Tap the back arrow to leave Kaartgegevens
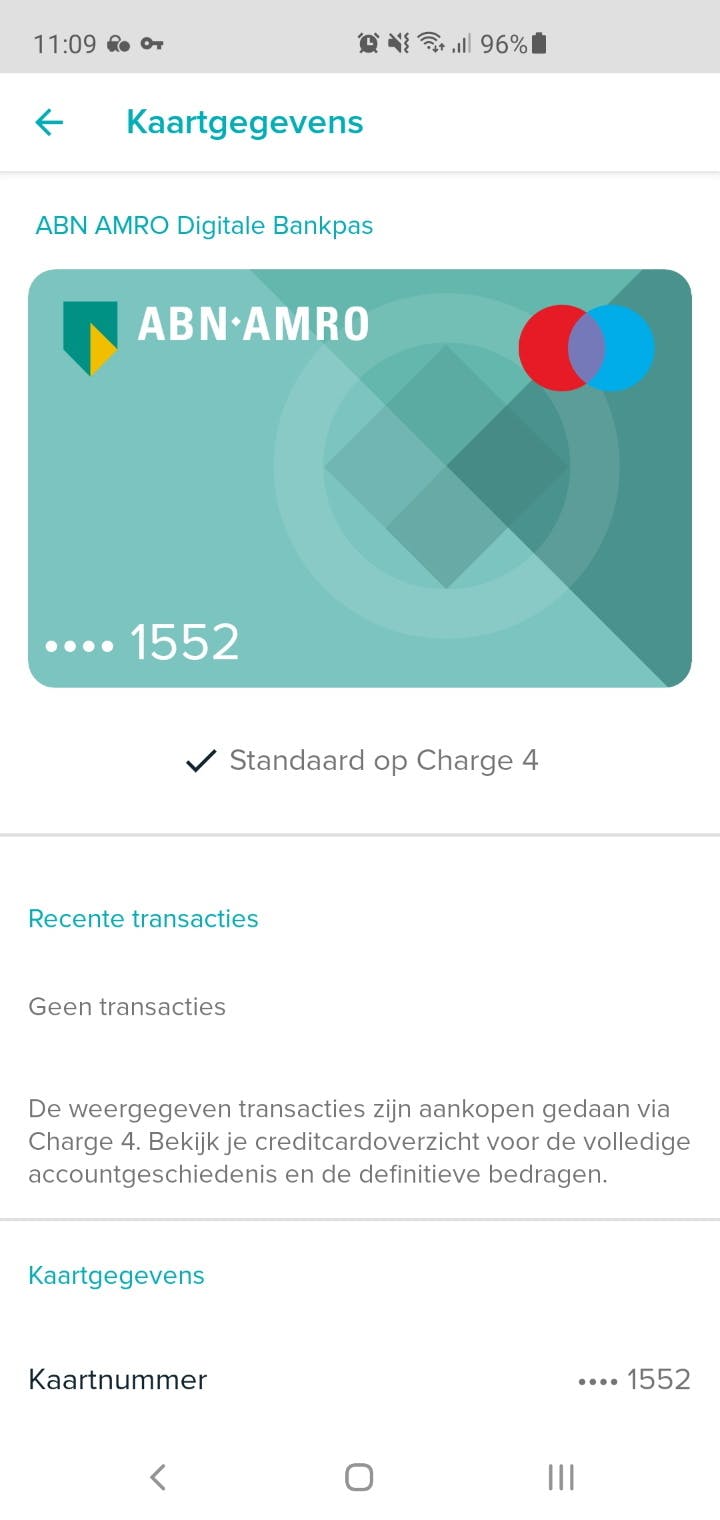 click(48, 122)
